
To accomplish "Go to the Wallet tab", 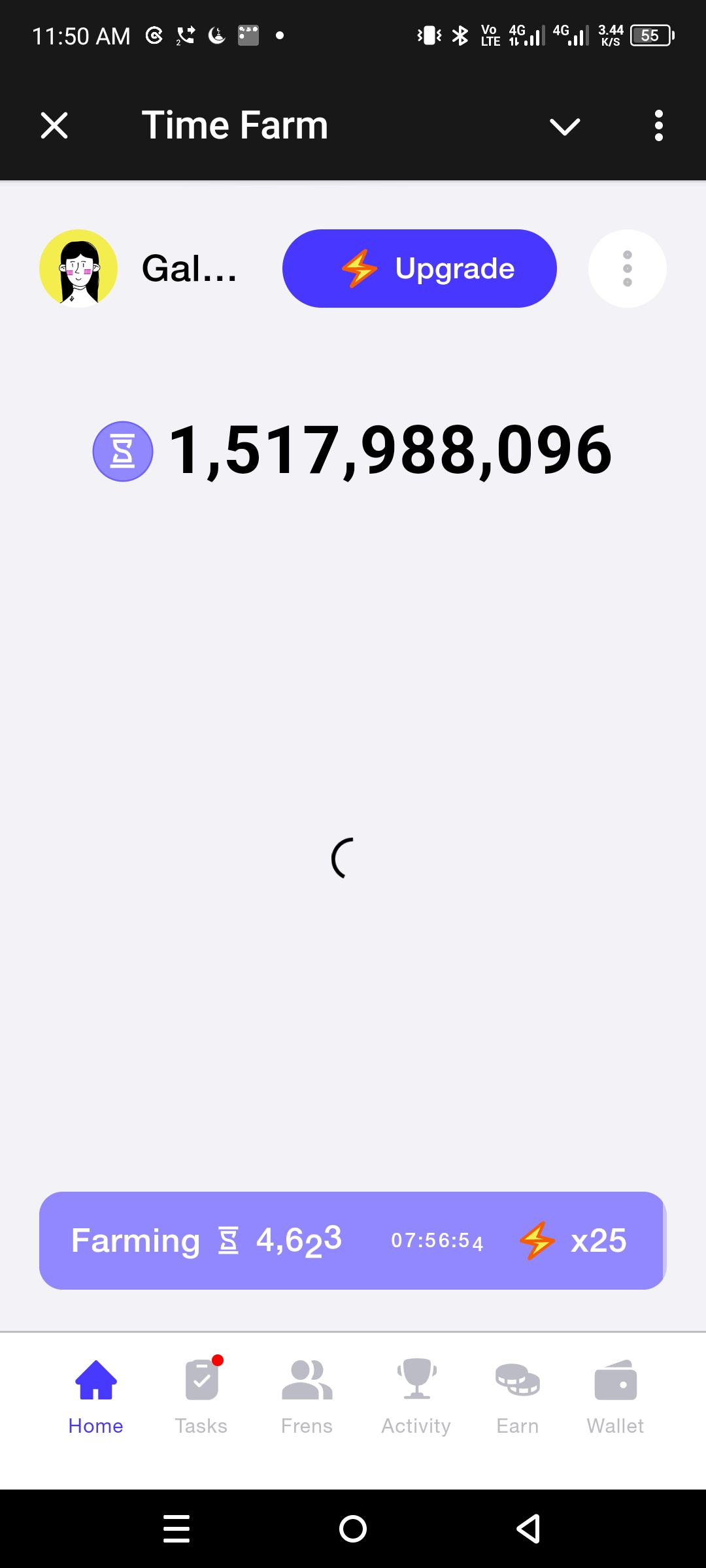I will click(x=615, y=1397).
